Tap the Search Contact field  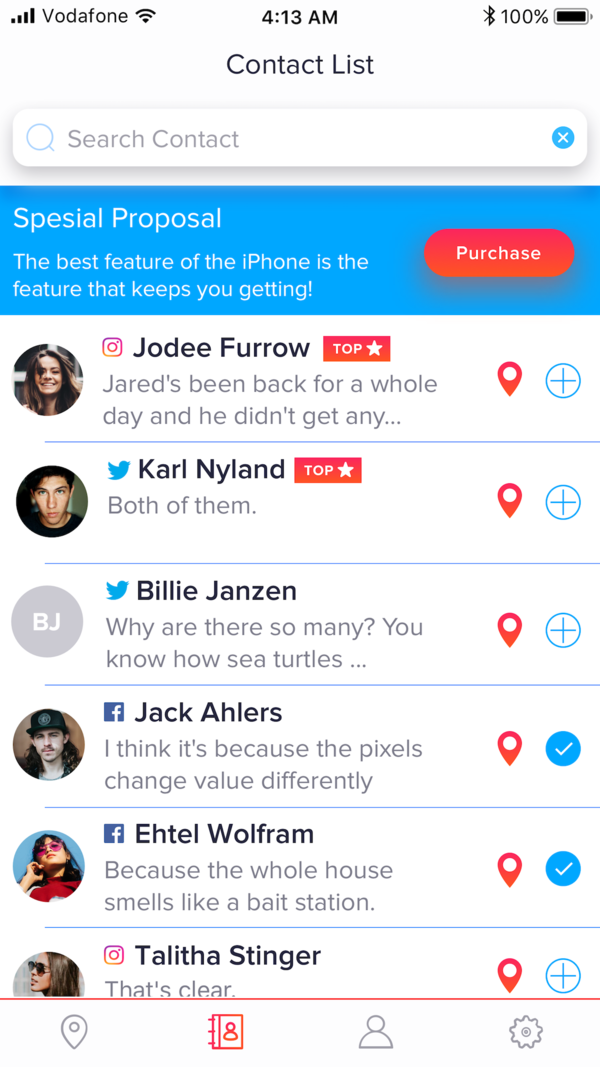coord(299,138)
